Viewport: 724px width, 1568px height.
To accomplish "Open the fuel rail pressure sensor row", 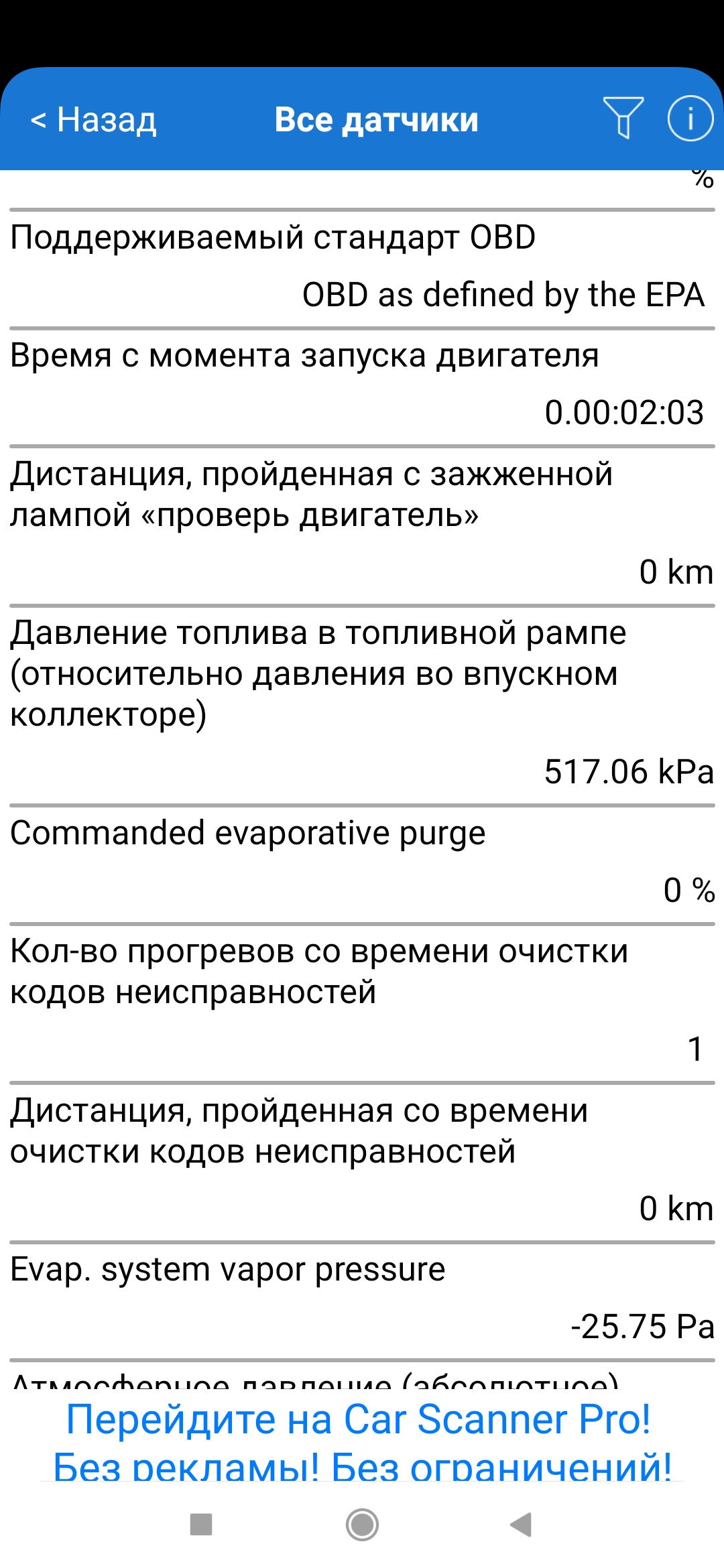I will coord(362,706).
